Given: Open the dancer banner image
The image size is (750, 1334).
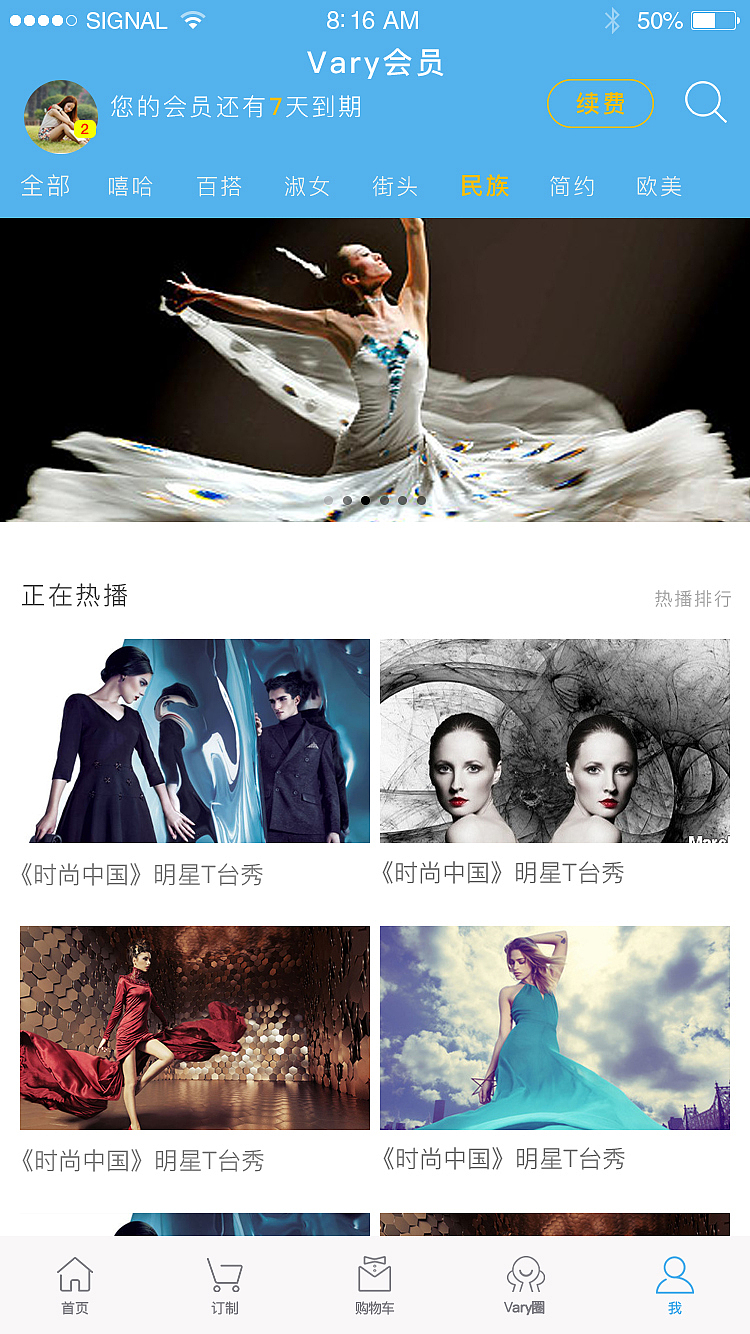Looking at the screenshot, I should (x=375, y=370).
